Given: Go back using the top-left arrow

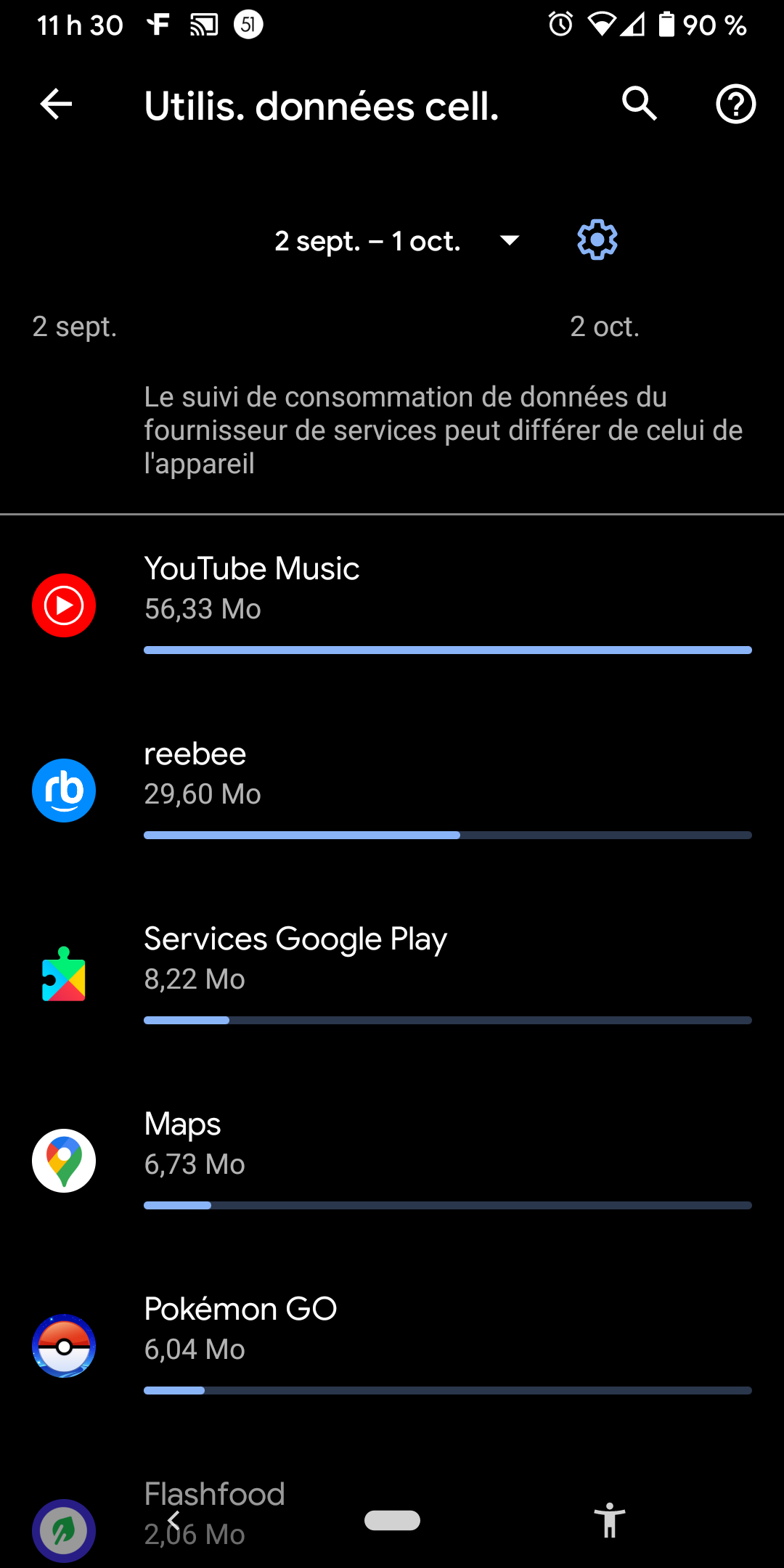Looking at the screenshot, I should pos(56,105).
